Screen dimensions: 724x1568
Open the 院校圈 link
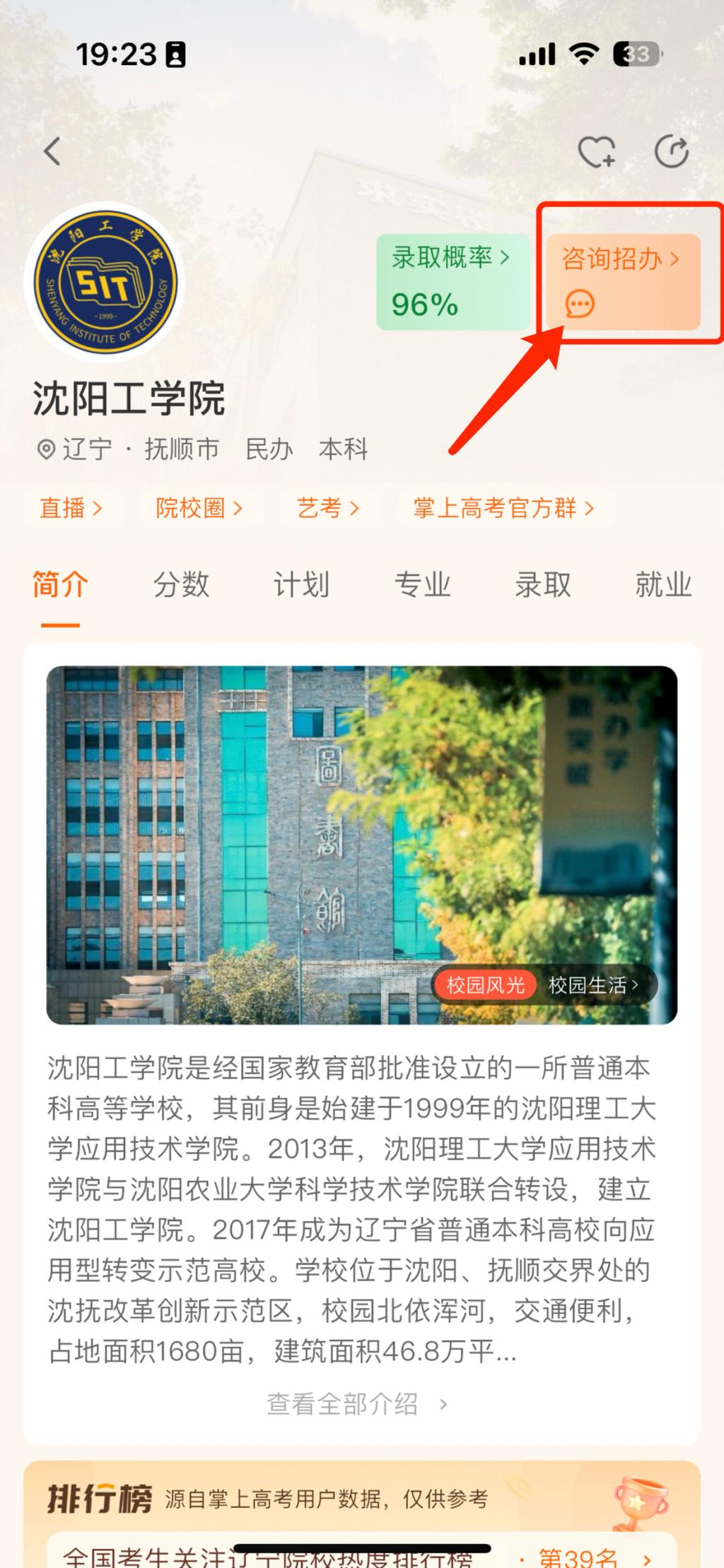(199, 508)
